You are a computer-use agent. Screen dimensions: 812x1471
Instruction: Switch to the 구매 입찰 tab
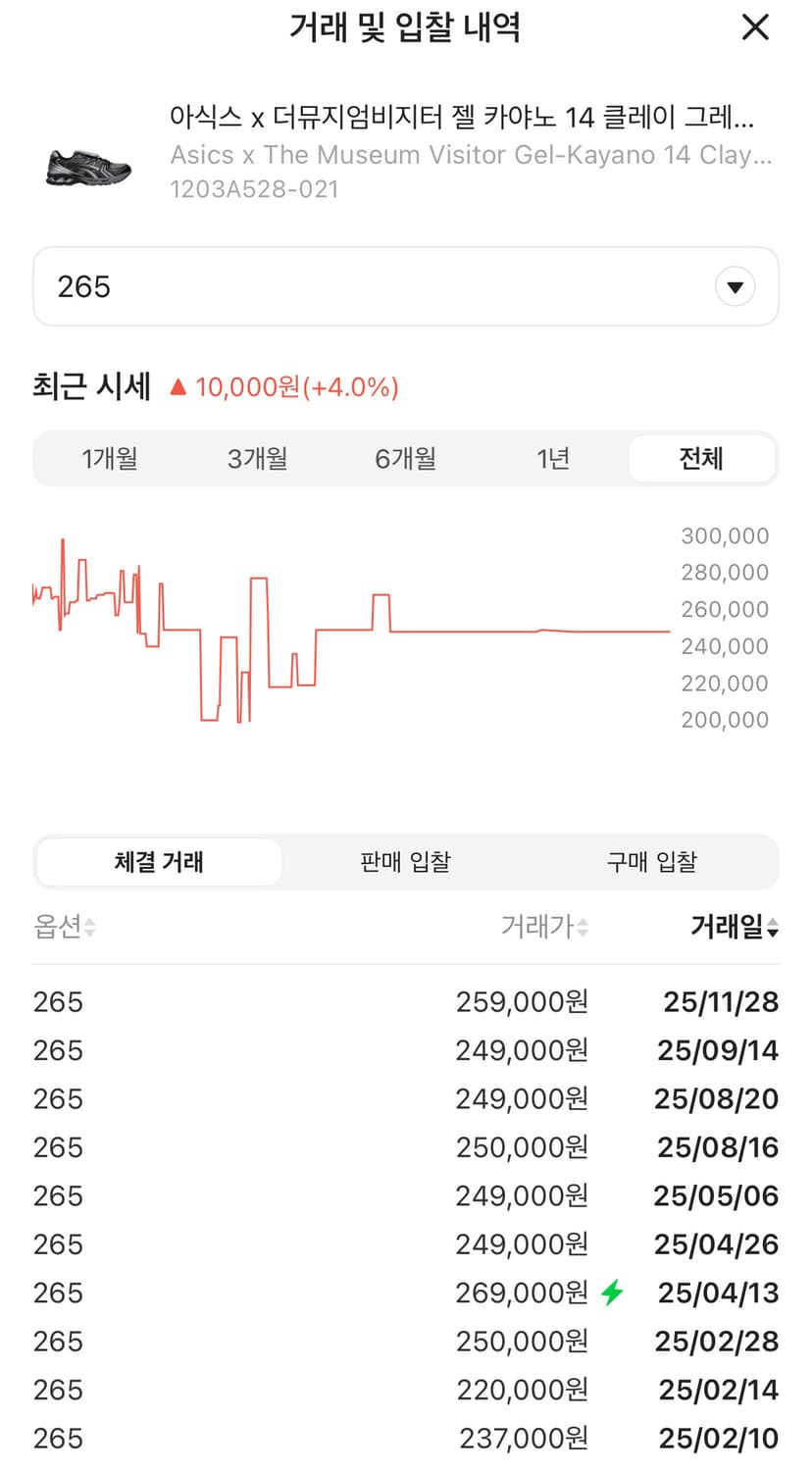click(651, 861)
